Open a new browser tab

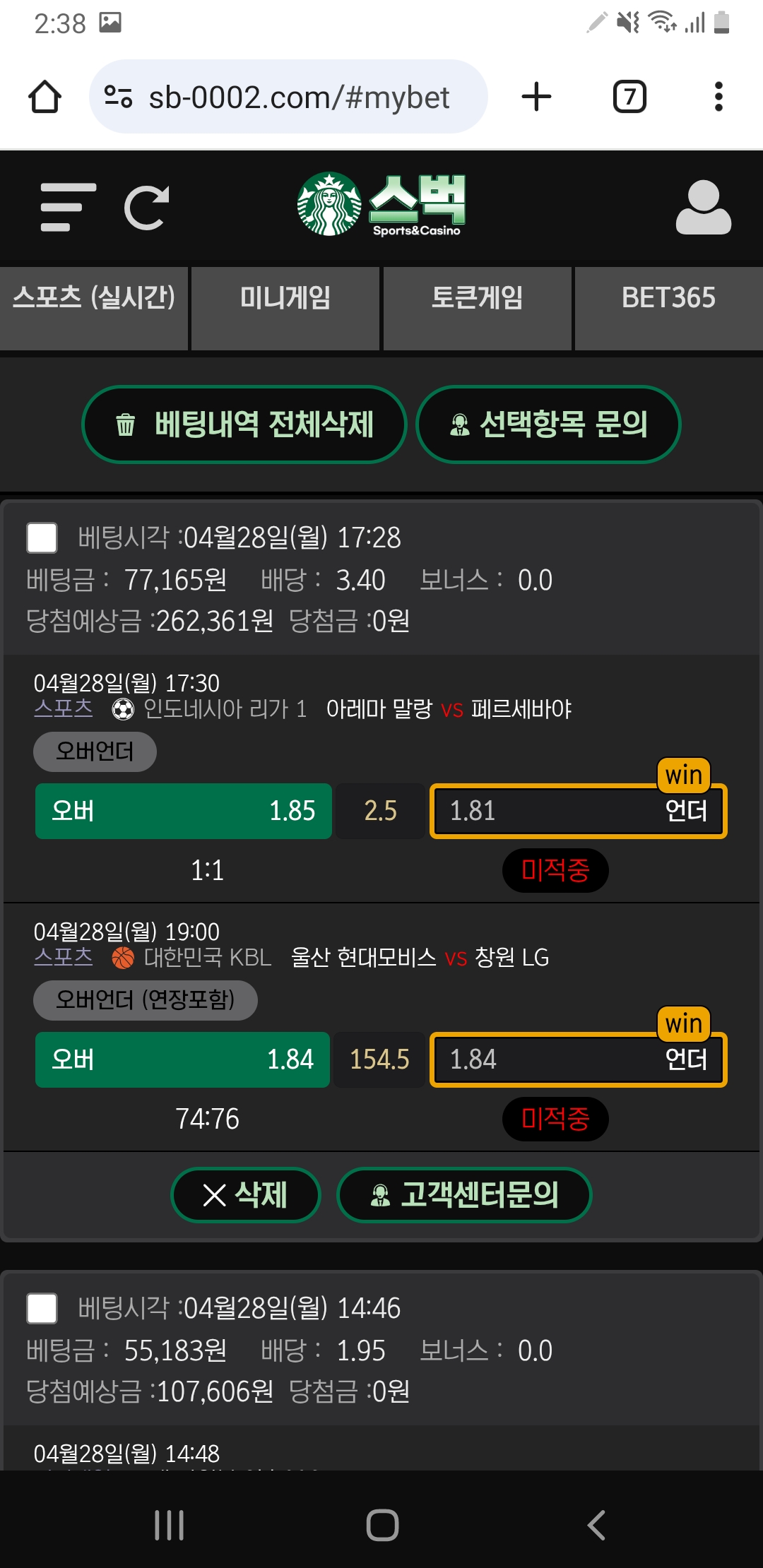tap(536, 97)
